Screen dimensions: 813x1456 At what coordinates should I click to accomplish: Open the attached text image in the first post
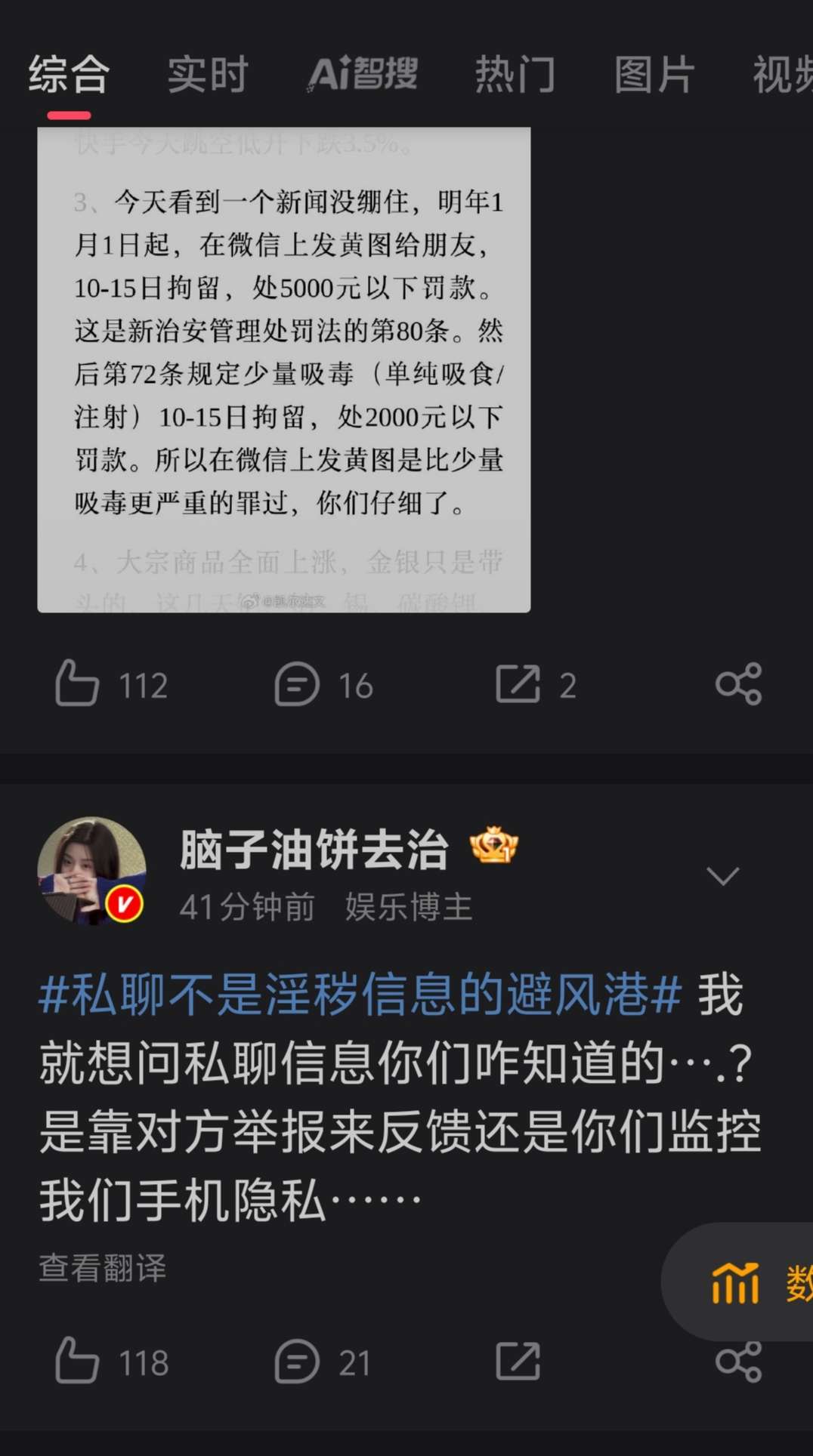click(x=284, y=370)
